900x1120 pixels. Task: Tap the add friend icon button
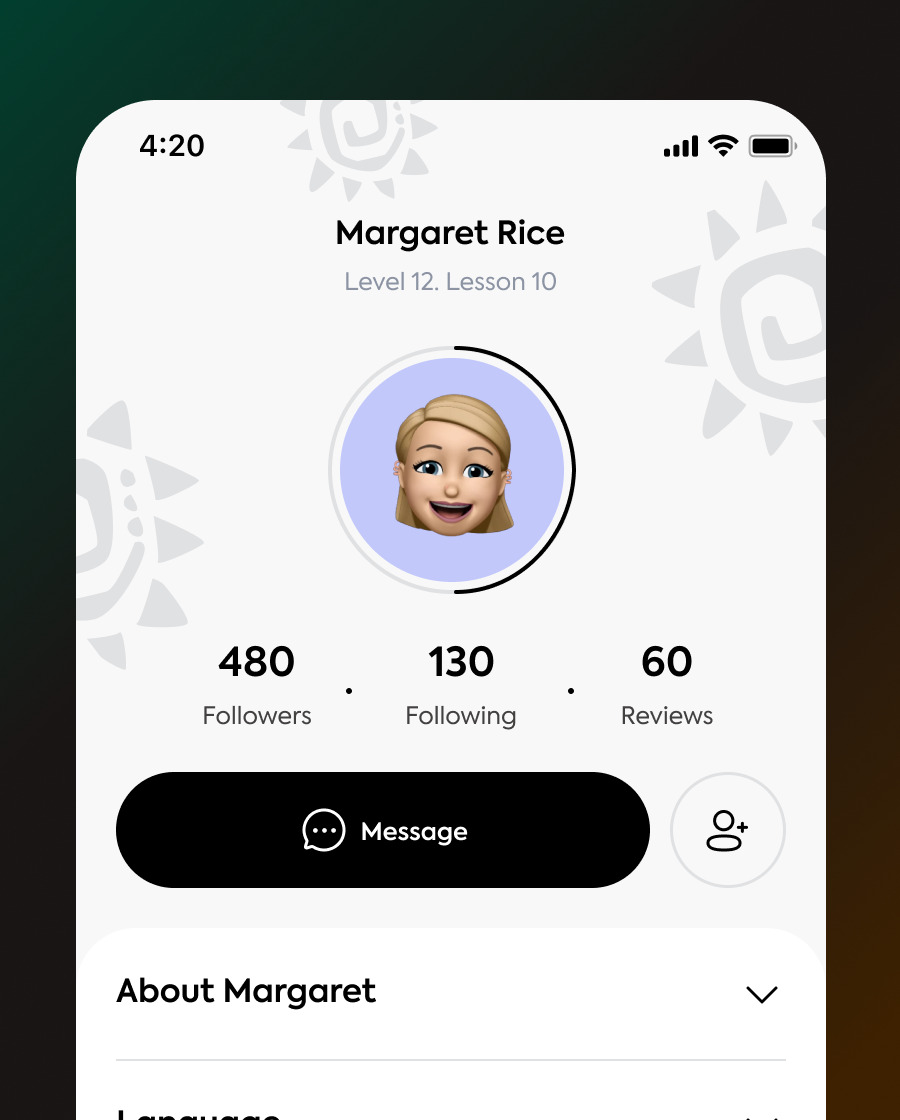coord(727,830)
